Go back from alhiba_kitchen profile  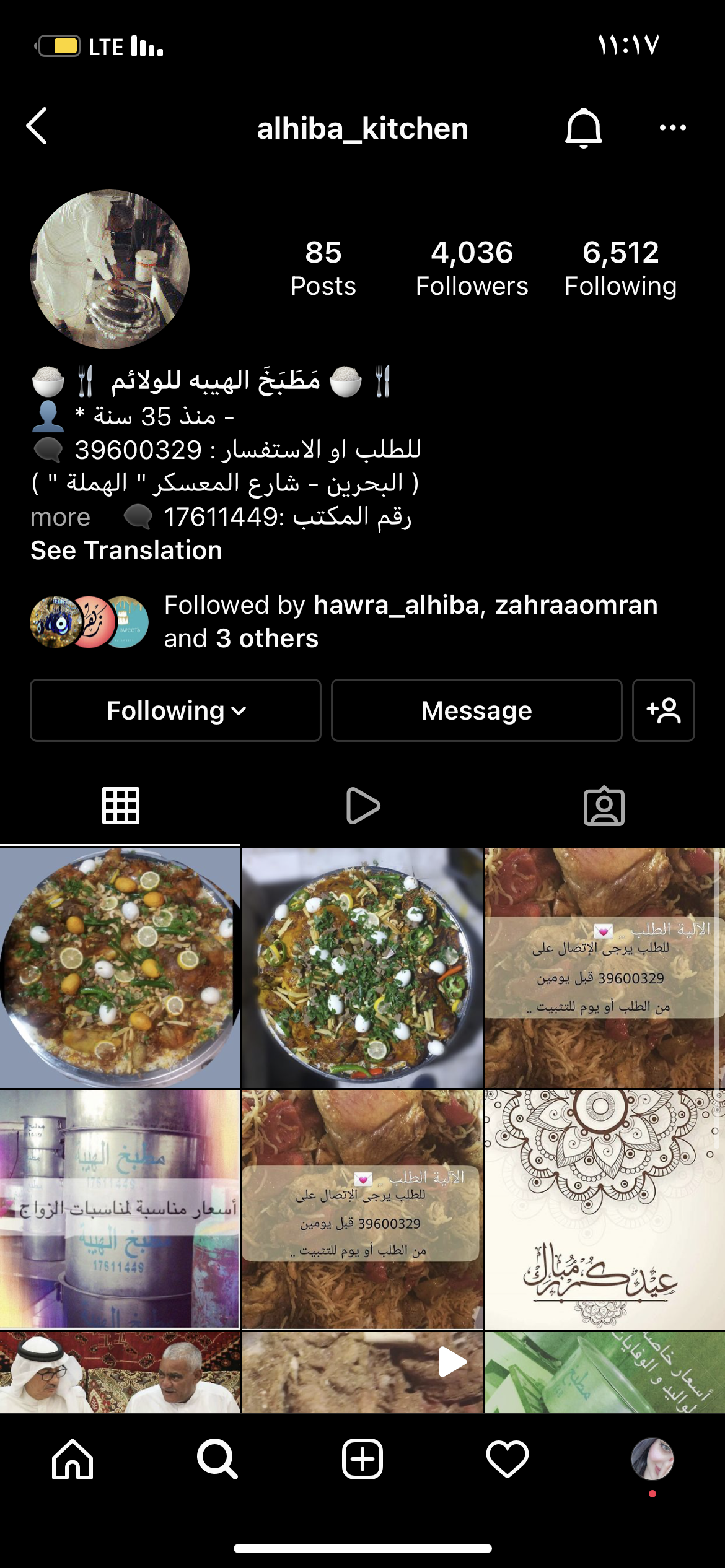(x=37, y=126)
